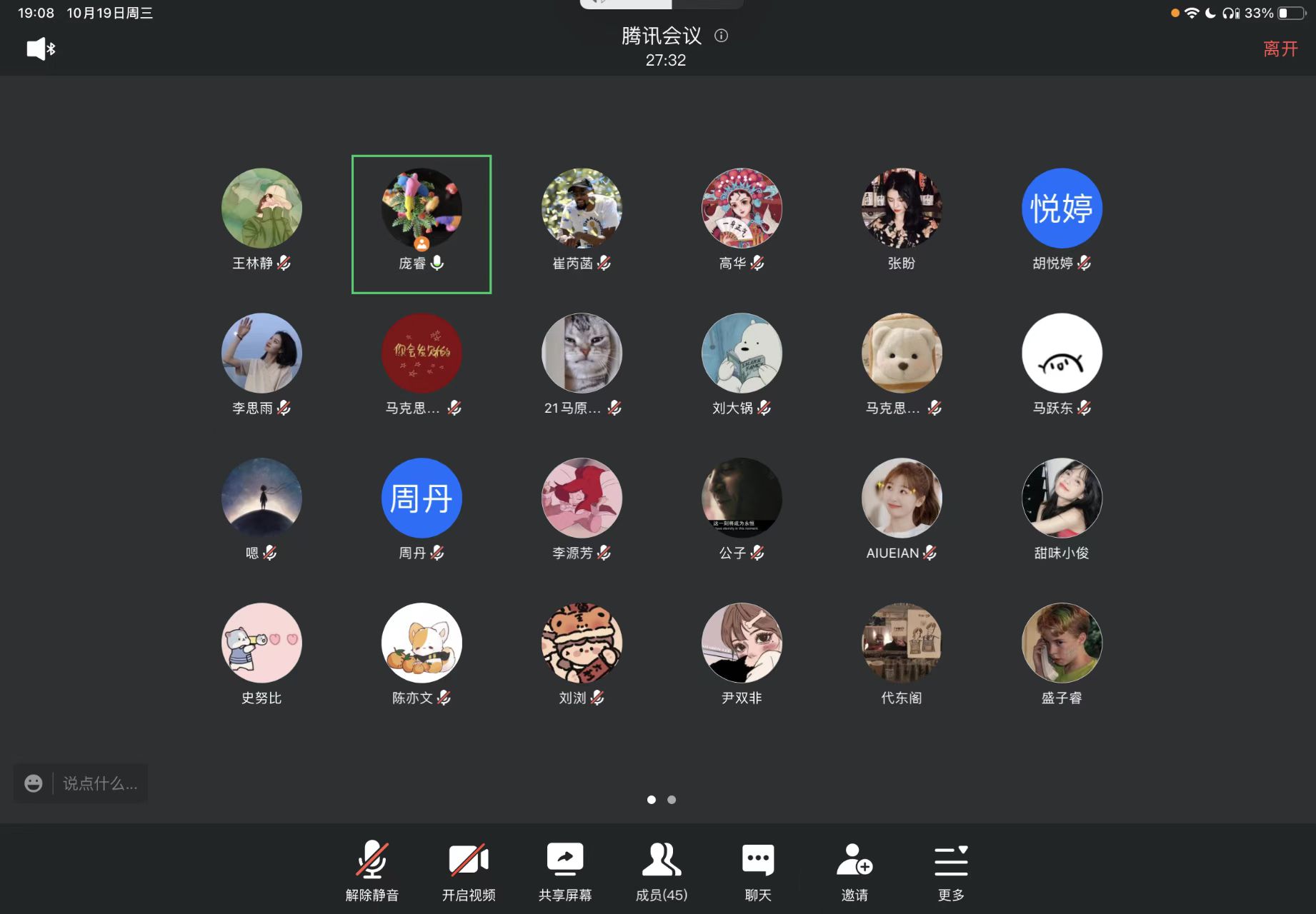The height and width of the screenshot is (914, 1316).
Task: Turn on camera with 开启视频
Action: pos(468,870)
